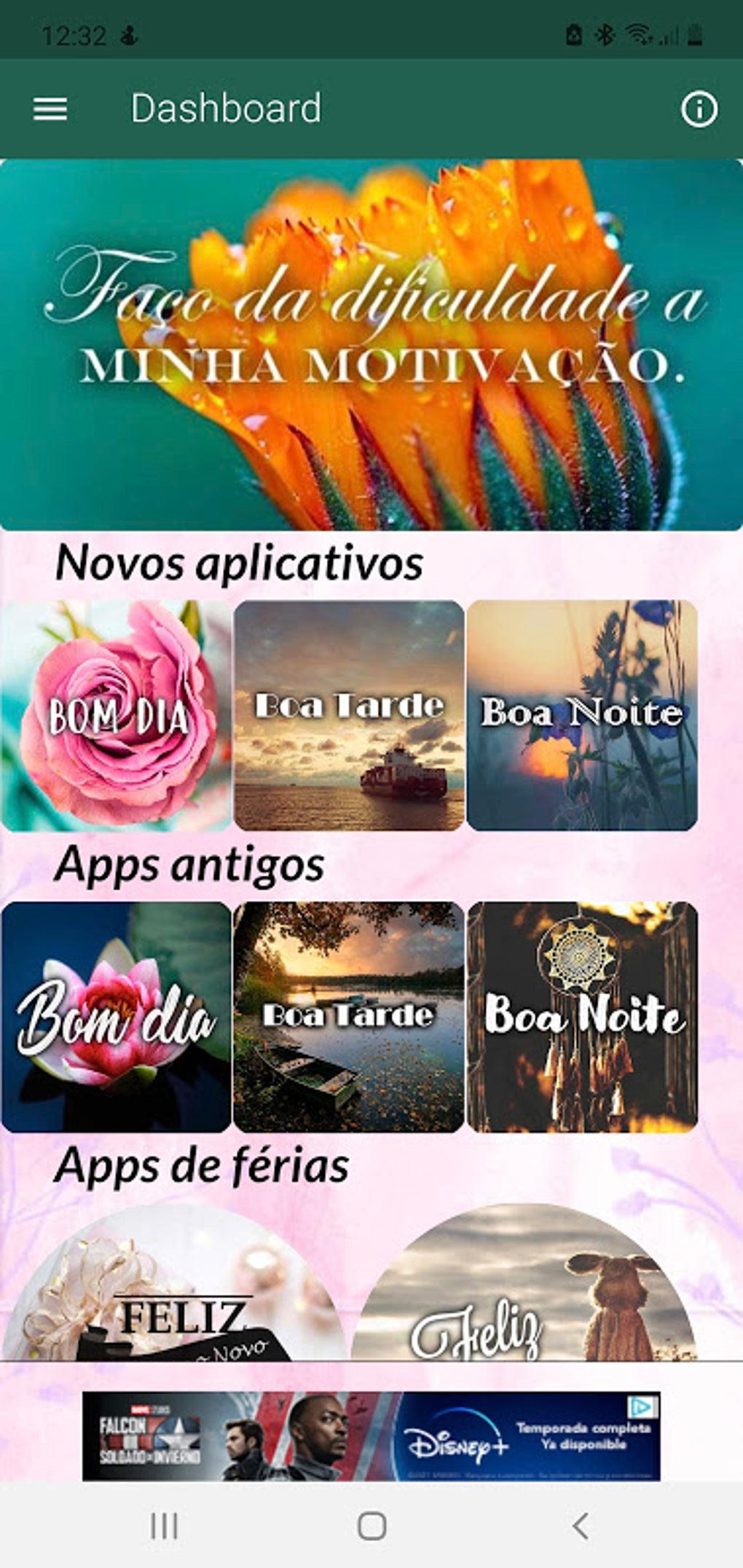Open the hamburger drawer menu

[x=50, y=109]
